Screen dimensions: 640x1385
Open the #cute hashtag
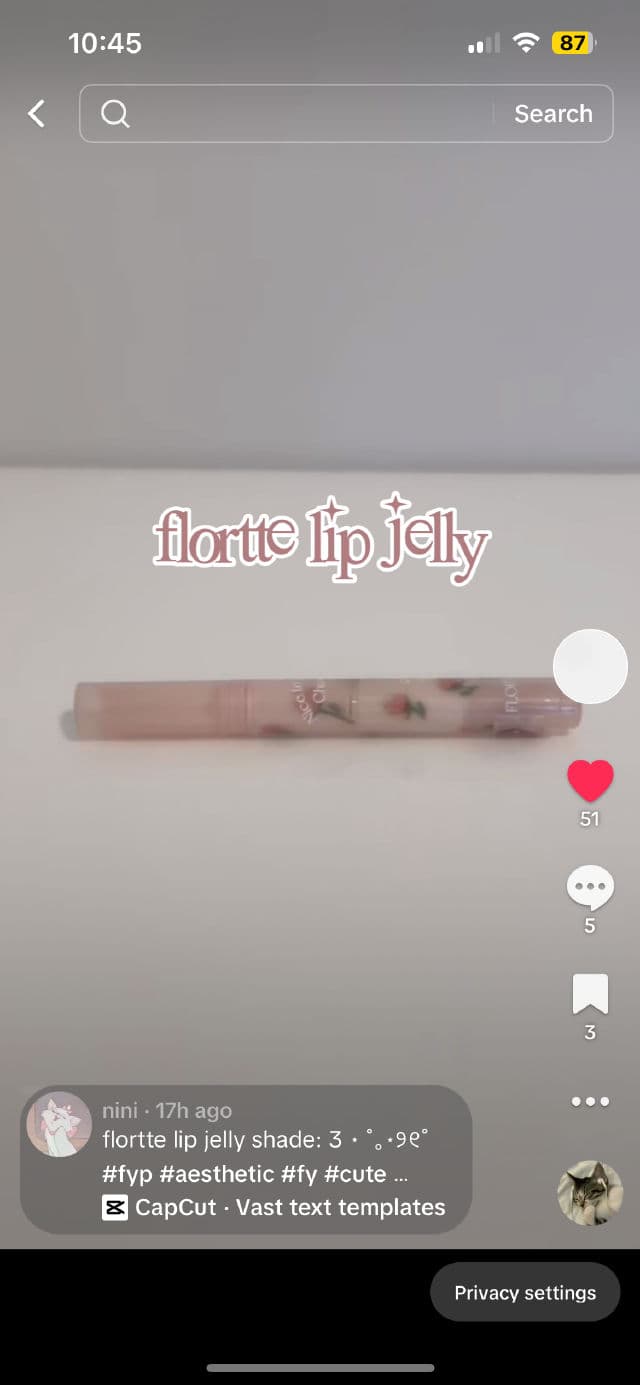355,1174
